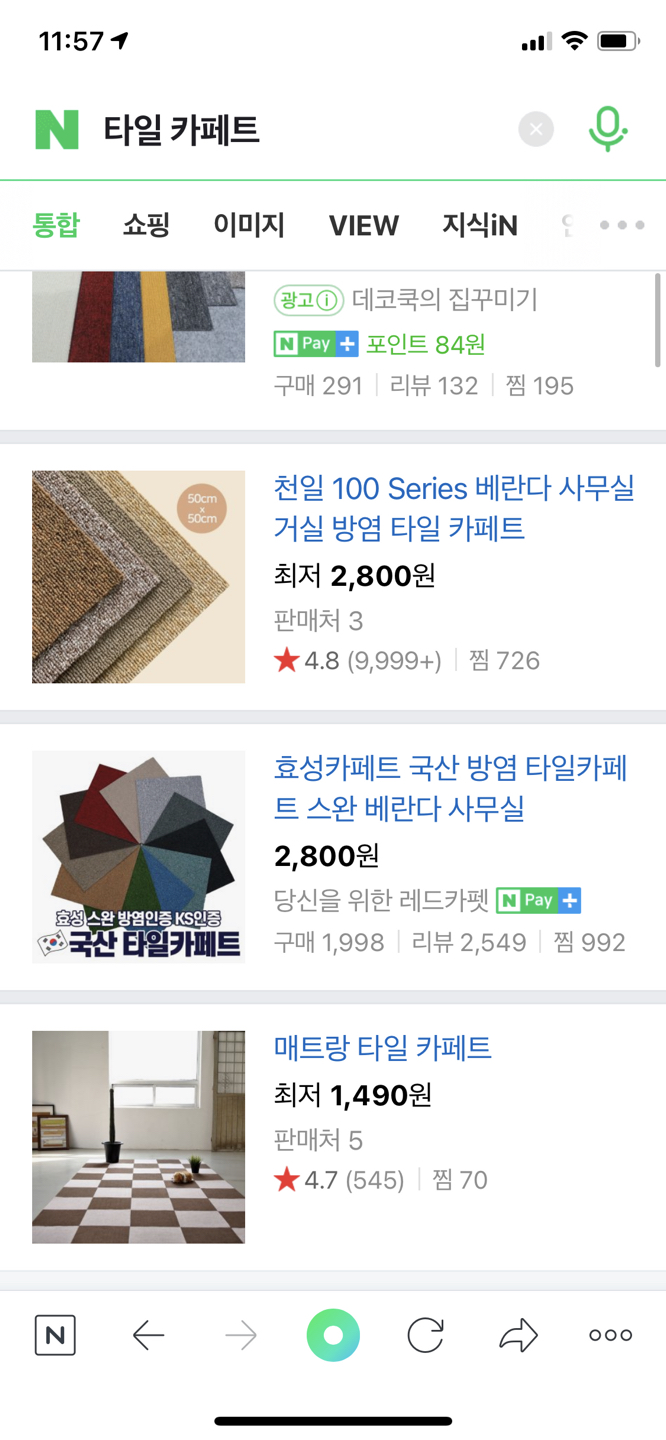Viewport: 666px width, 1440px height.
Task: Select the 지식iN tab
Action: coord(480,226)
